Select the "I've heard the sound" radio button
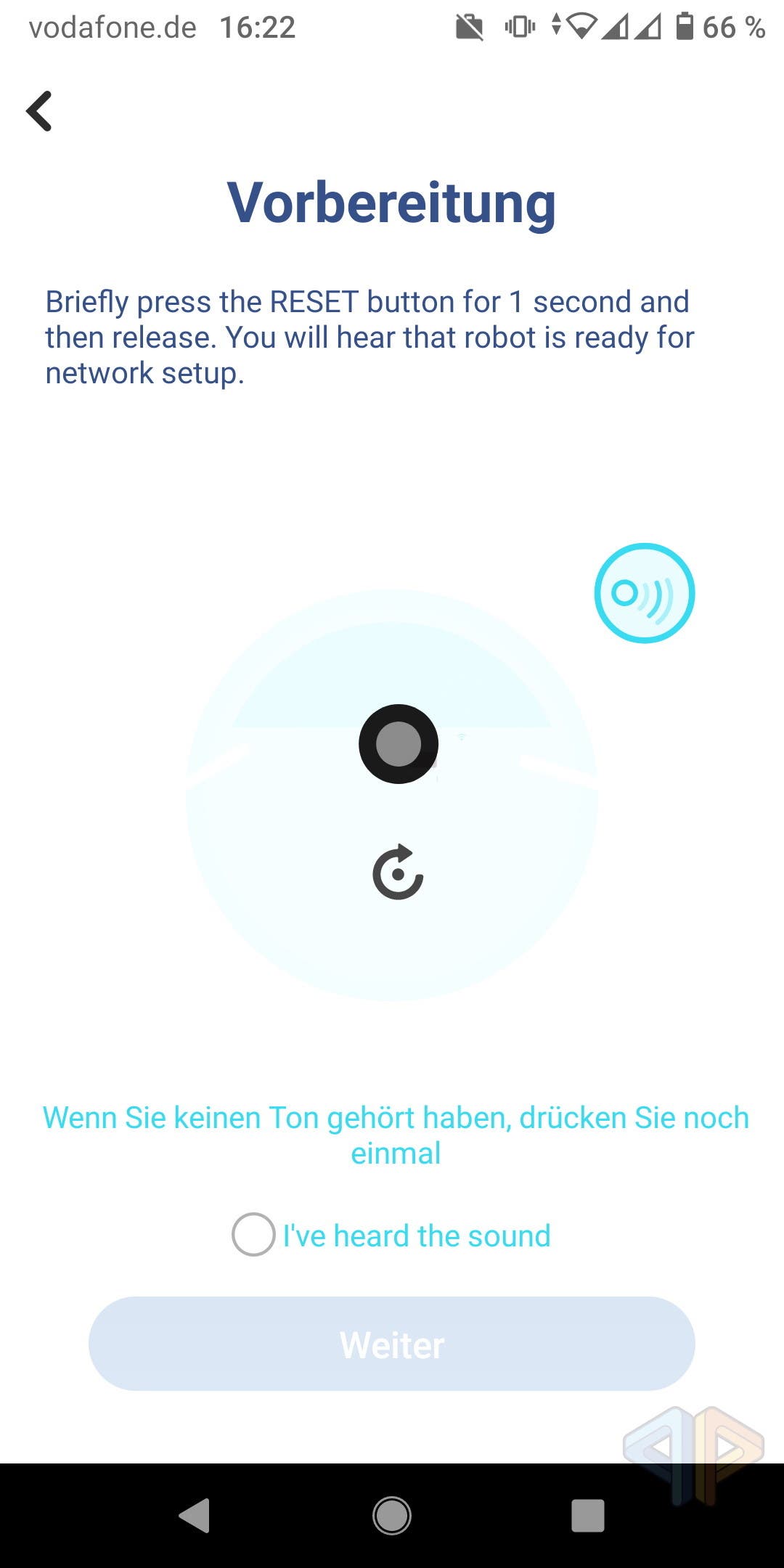This screenshot has height=1568, width=784. click(253, 1235)
